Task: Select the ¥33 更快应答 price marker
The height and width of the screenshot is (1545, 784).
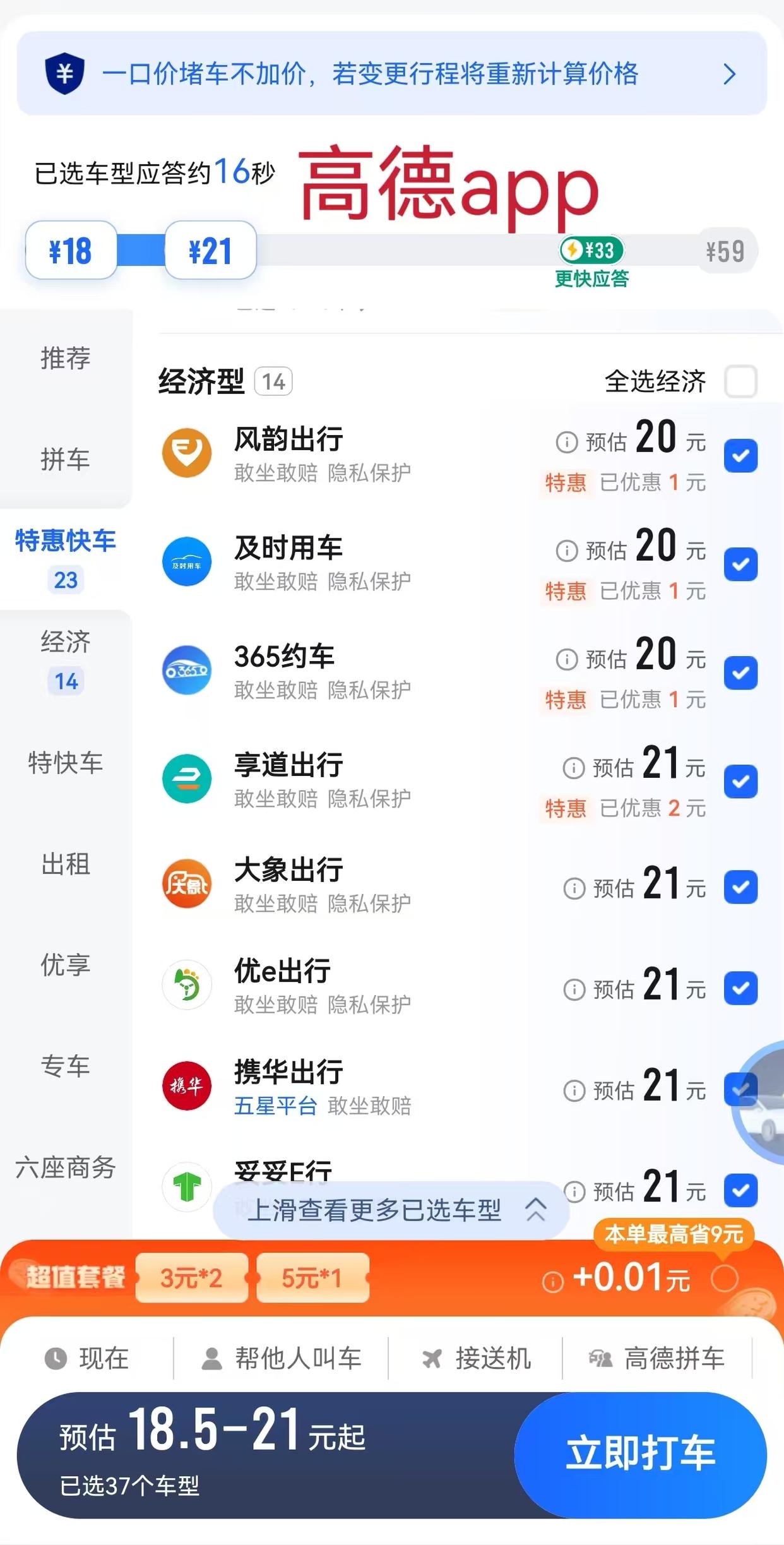Action: (591, 251)
